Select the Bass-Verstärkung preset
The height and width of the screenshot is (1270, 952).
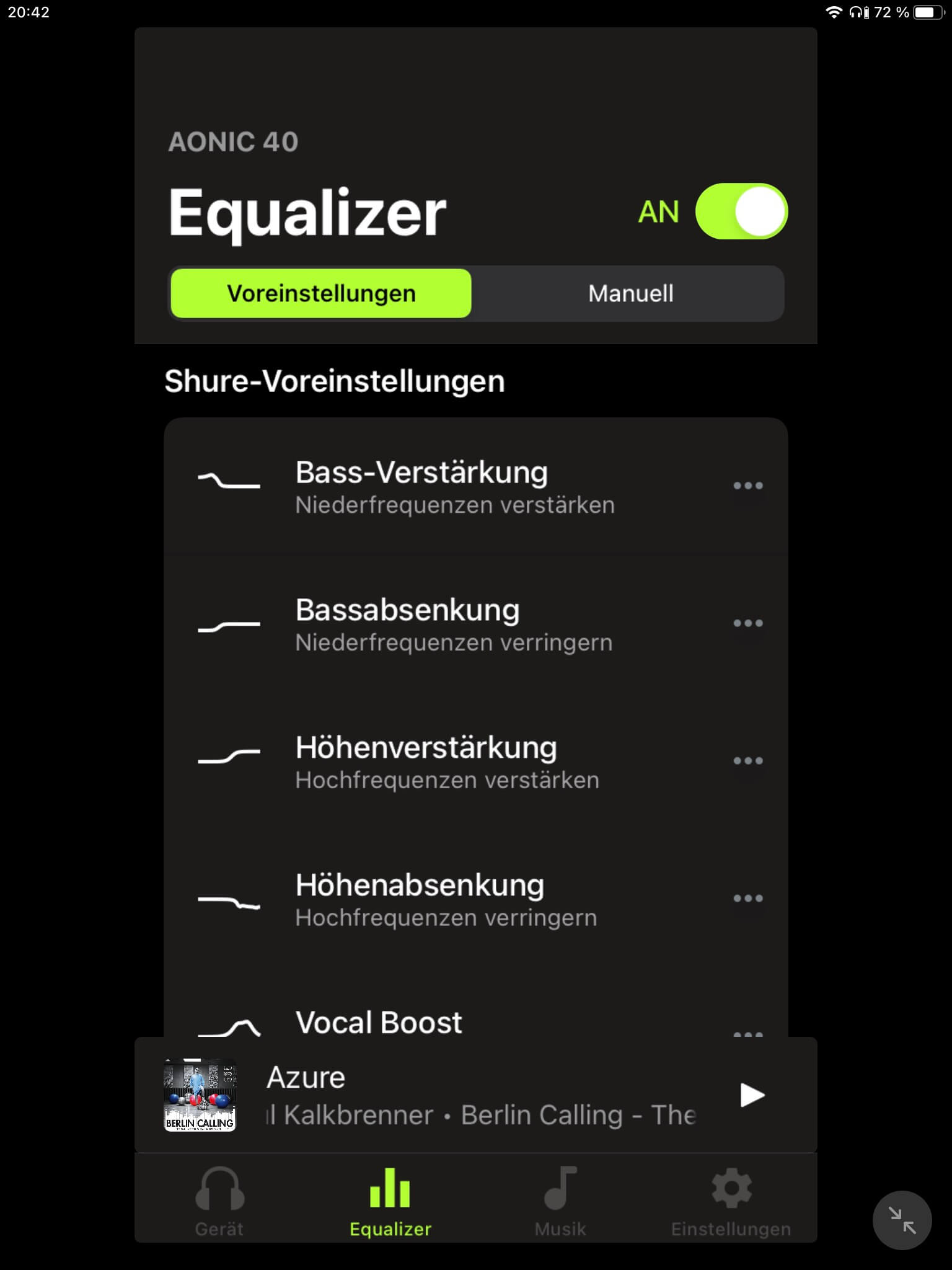pos(421,487)
